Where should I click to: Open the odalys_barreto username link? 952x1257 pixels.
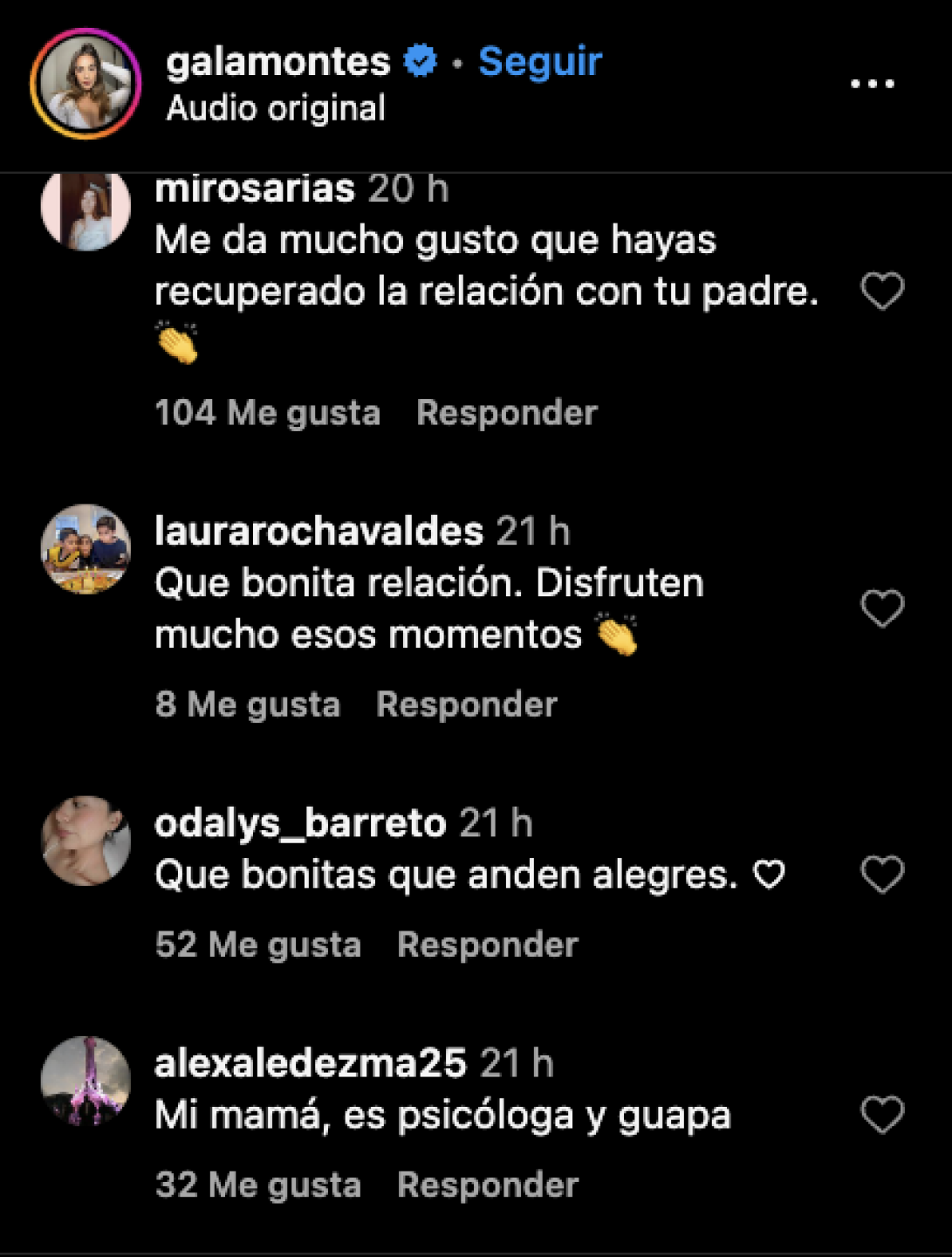point(300,822)
